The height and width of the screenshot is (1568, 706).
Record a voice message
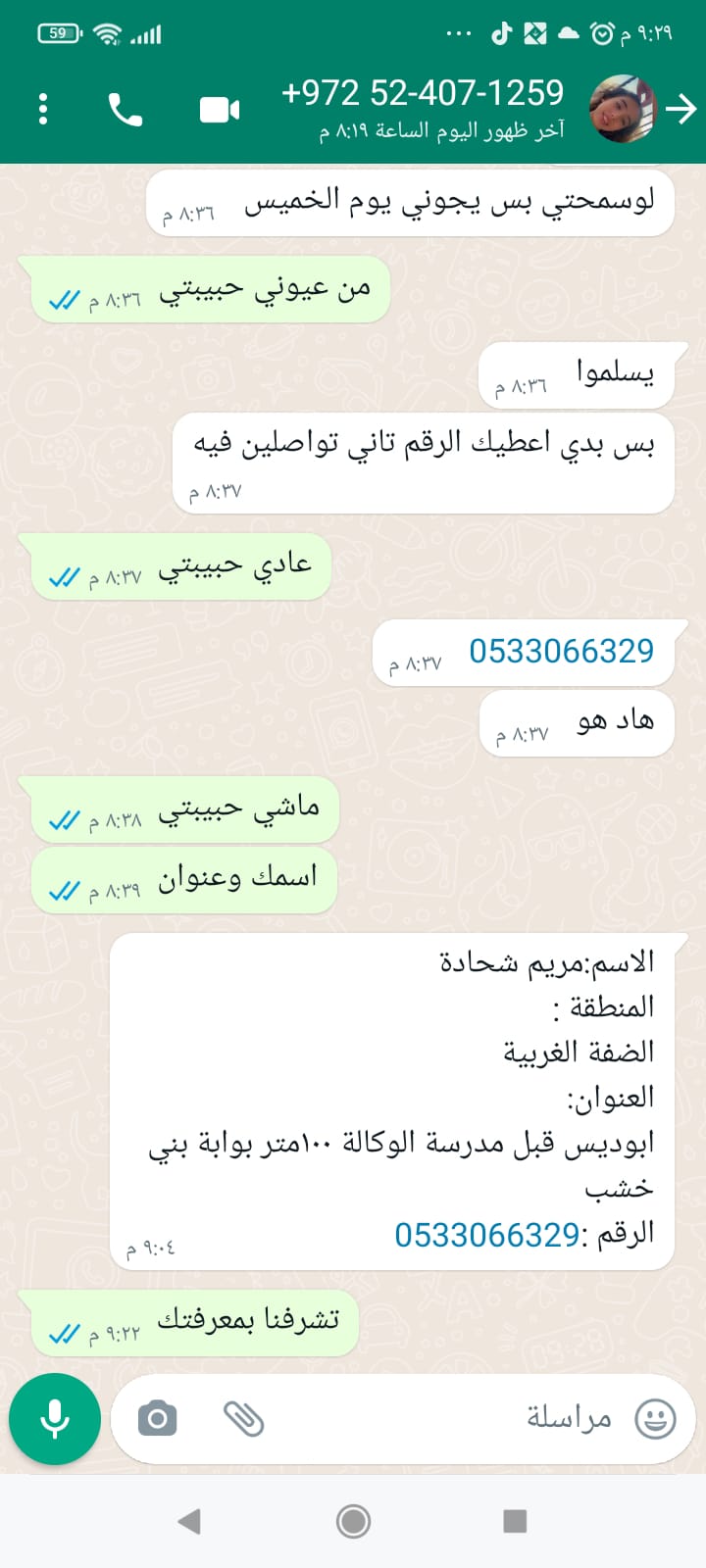pos(55,1419)
